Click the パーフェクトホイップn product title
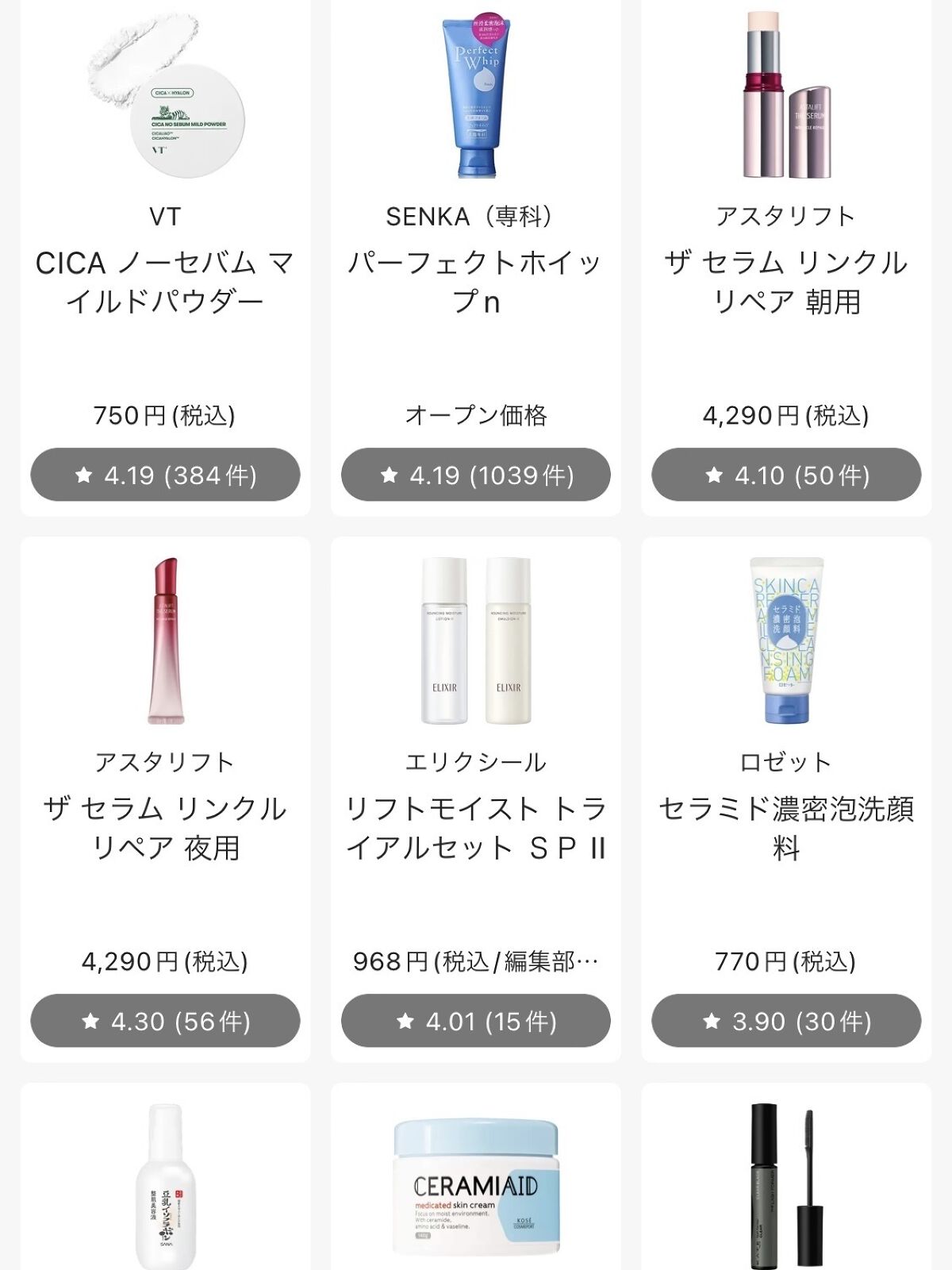The width and height of the screenshot is (952, 1270). click(474, 278)
